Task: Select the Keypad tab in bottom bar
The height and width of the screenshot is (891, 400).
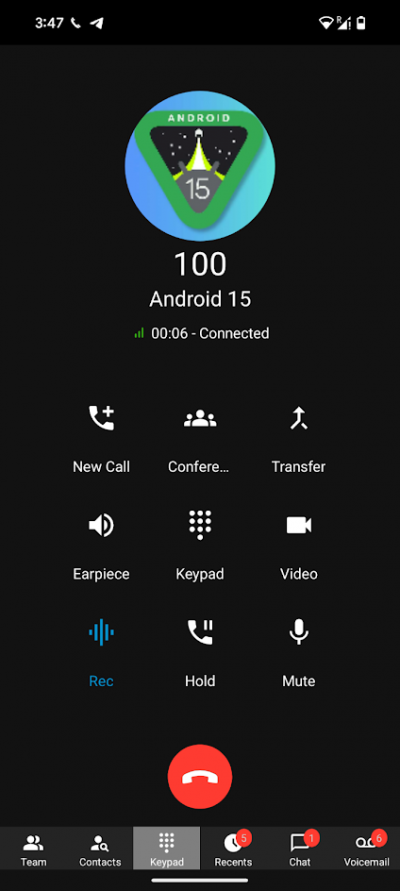Action: pyautogui.click(x=166, y=848)
